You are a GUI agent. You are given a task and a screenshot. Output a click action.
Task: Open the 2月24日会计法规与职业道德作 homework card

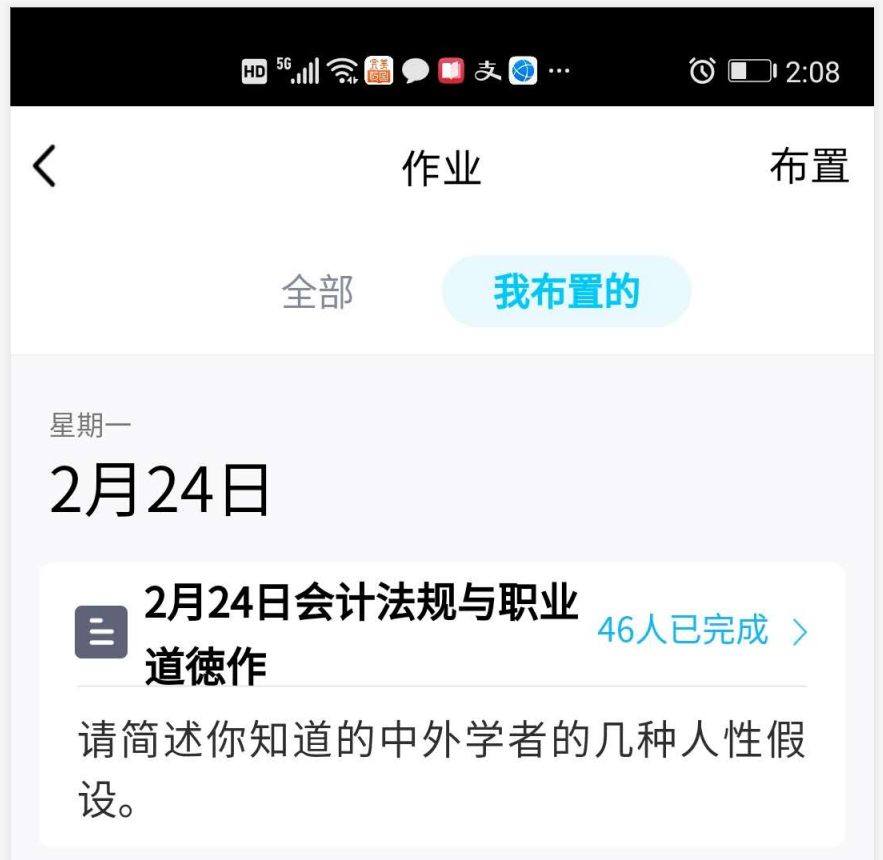click(360, 630)
